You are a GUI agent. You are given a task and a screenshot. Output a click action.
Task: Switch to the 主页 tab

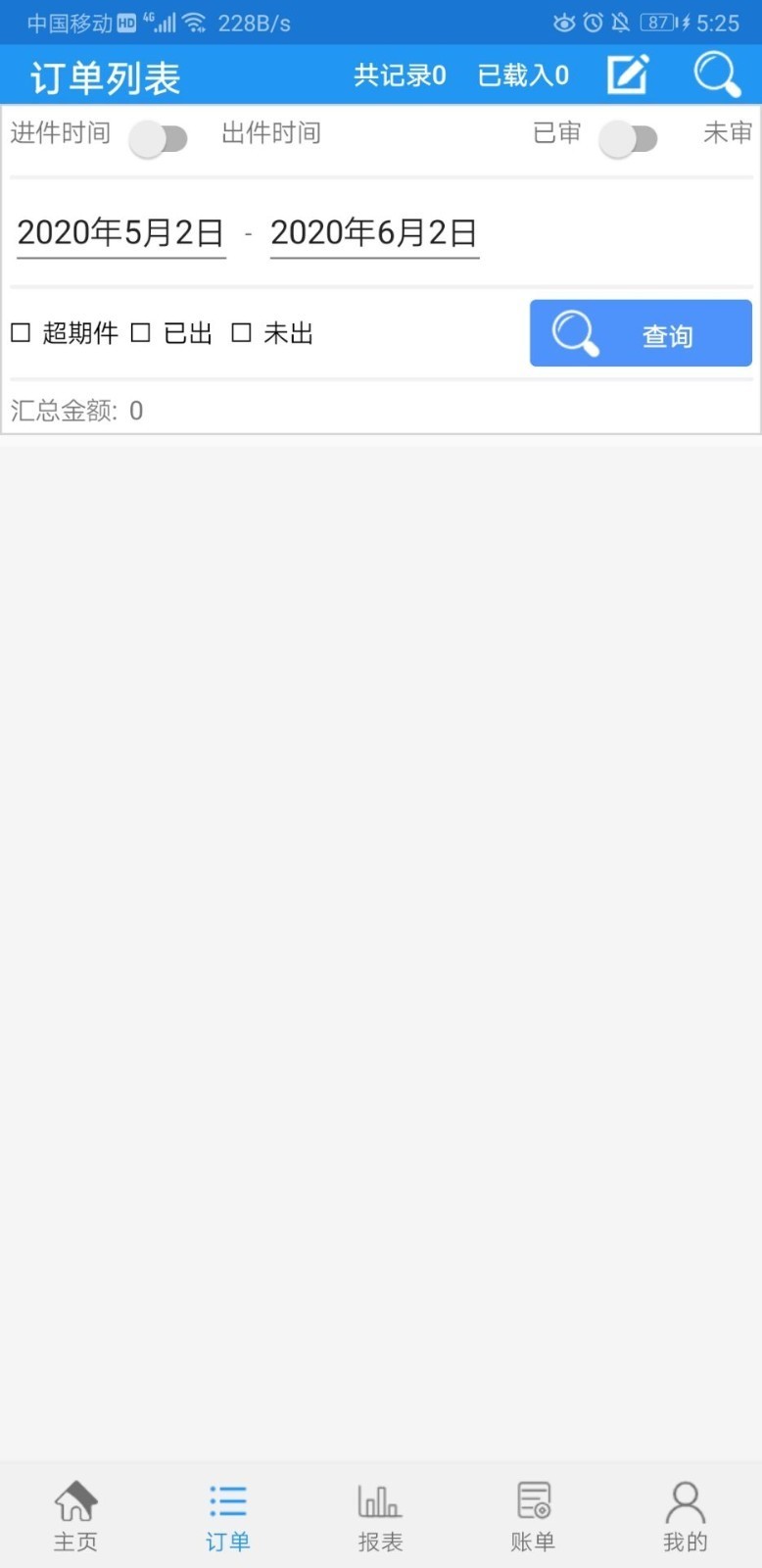[75, 1516]
